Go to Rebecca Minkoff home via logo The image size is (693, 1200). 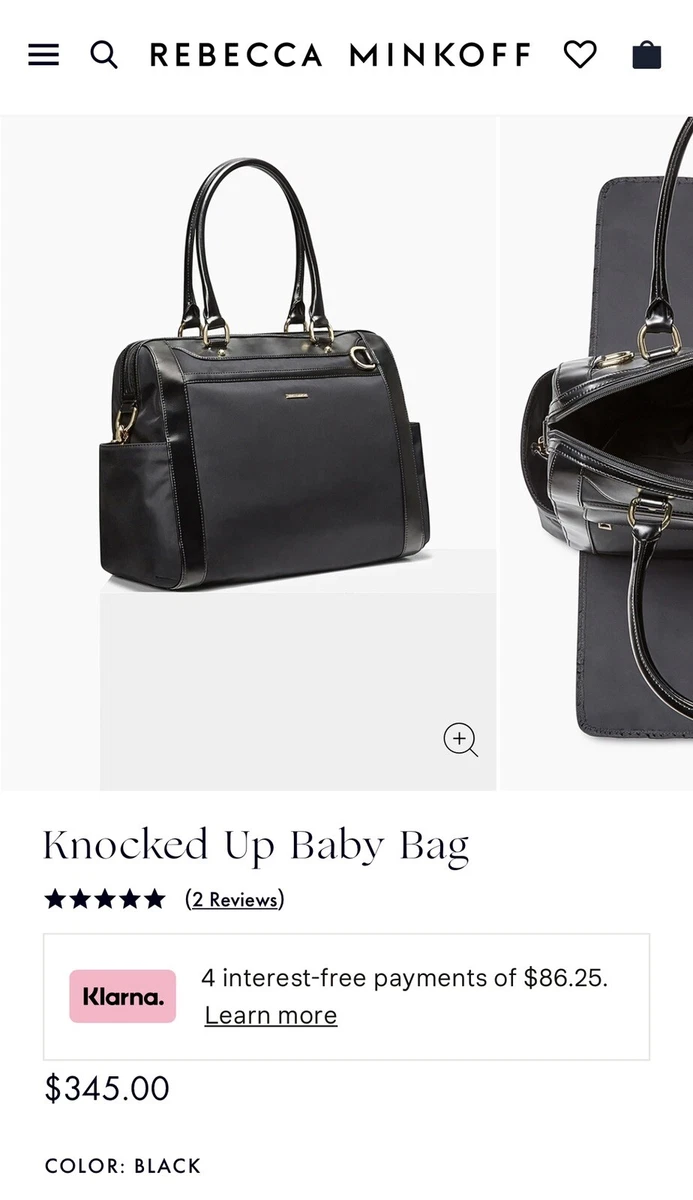340,55
